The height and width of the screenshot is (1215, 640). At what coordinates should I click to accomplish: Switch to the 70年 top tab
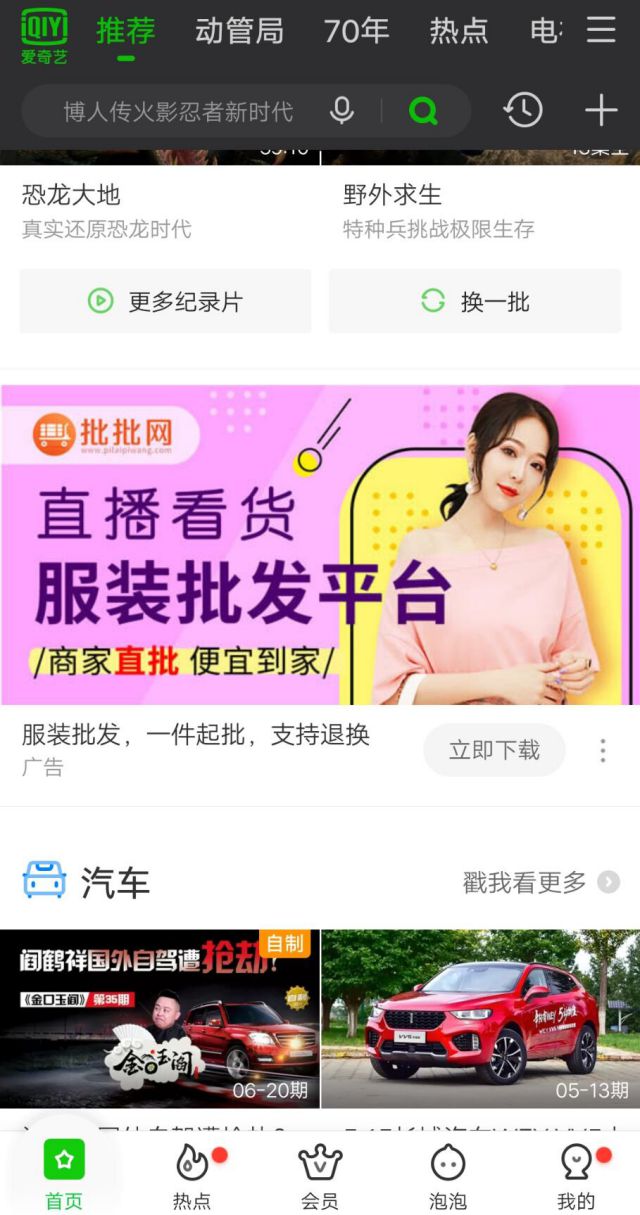point(356,31)
